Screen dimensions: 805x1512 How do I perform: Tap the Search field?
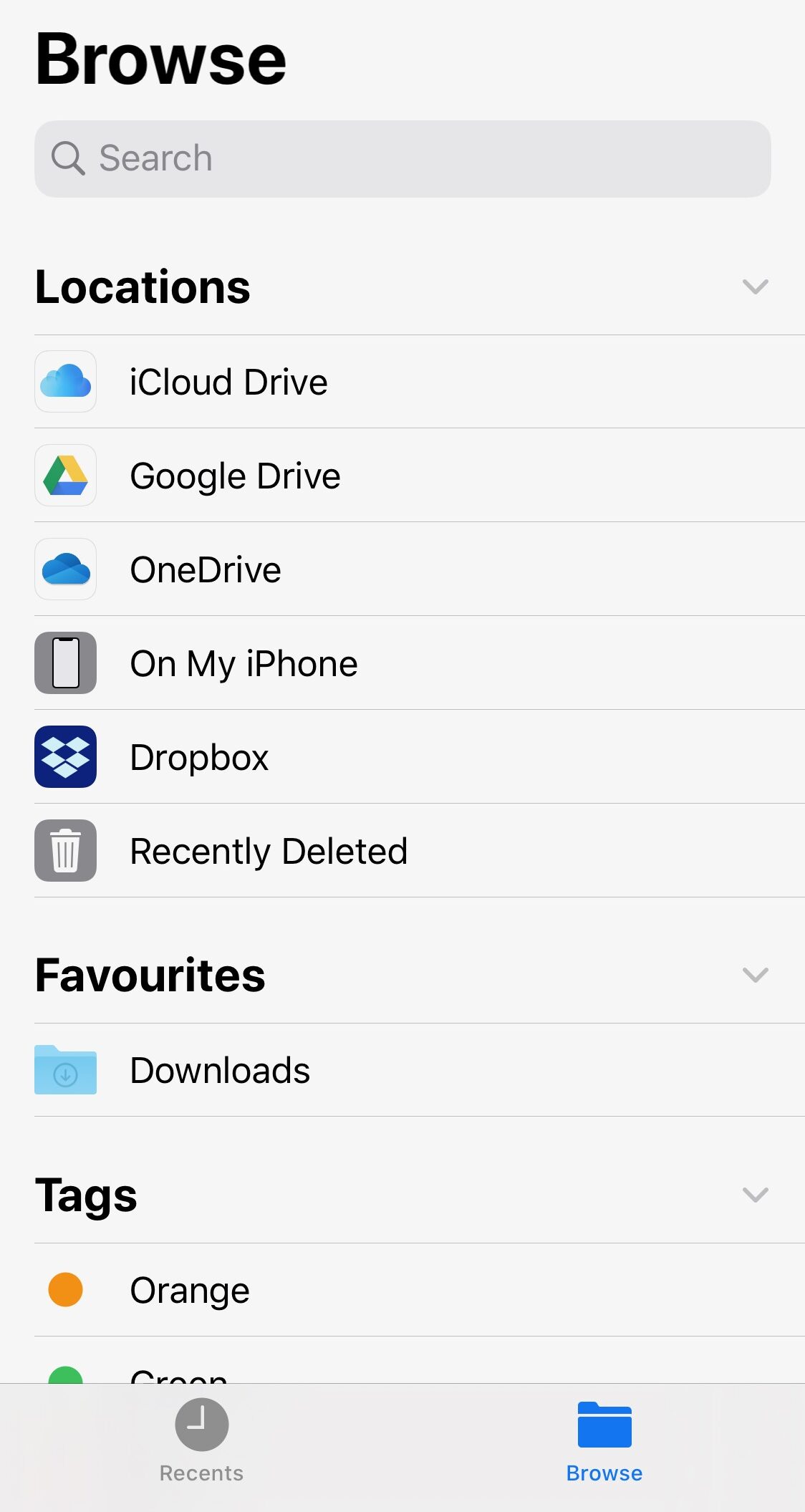coord(403,158)
